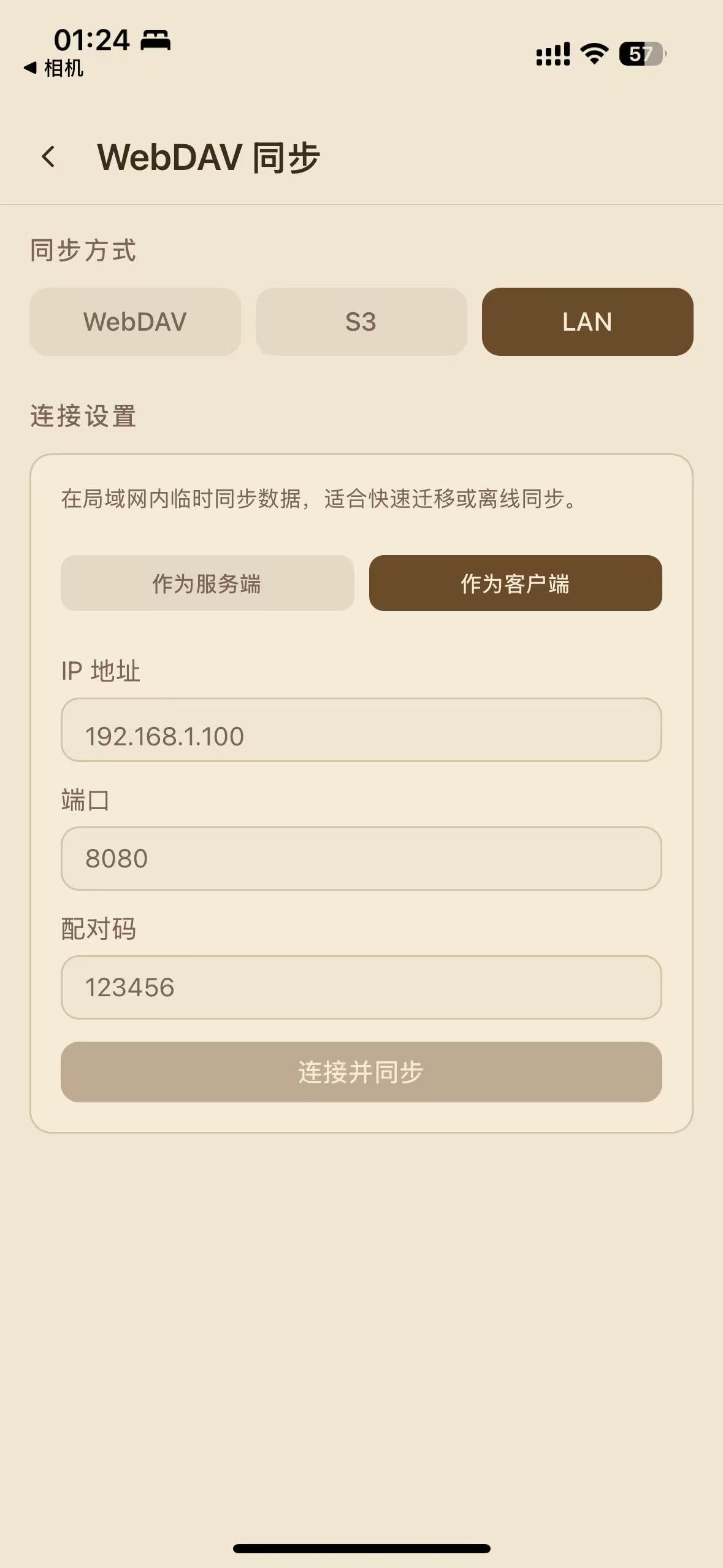
Task: Focus the IP 地址 input field
Action: click(x=361, y=730)
